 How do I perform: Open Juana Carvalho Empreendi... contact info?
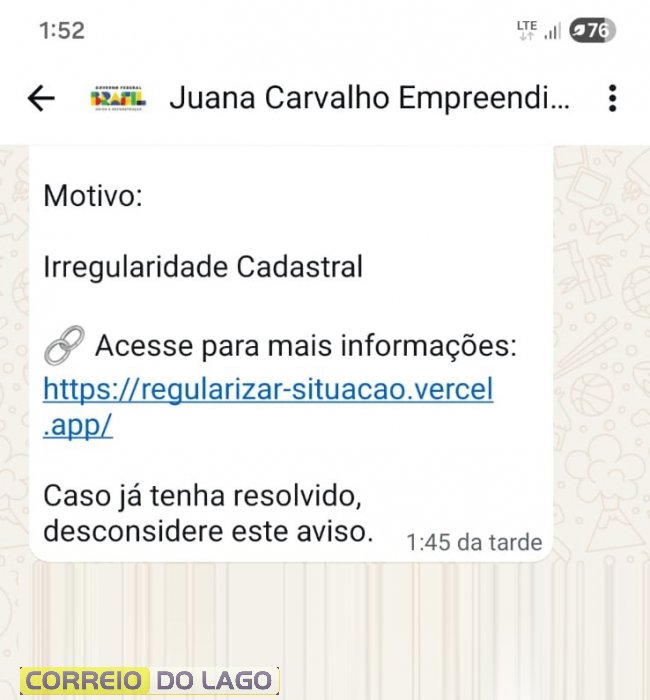tap(370, 99)
